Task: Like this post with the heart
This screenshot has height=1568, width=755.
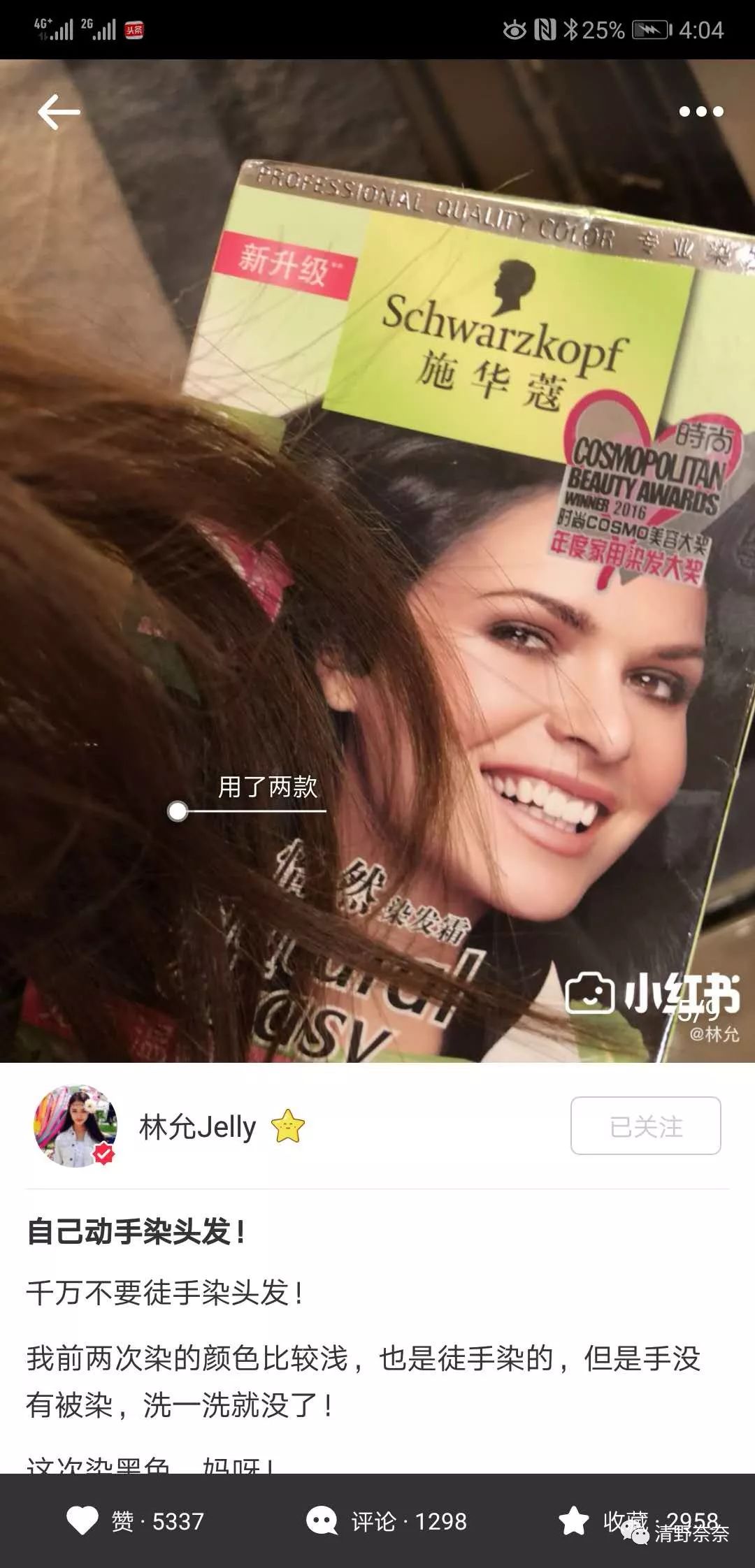Action: tap(83, 1521)
